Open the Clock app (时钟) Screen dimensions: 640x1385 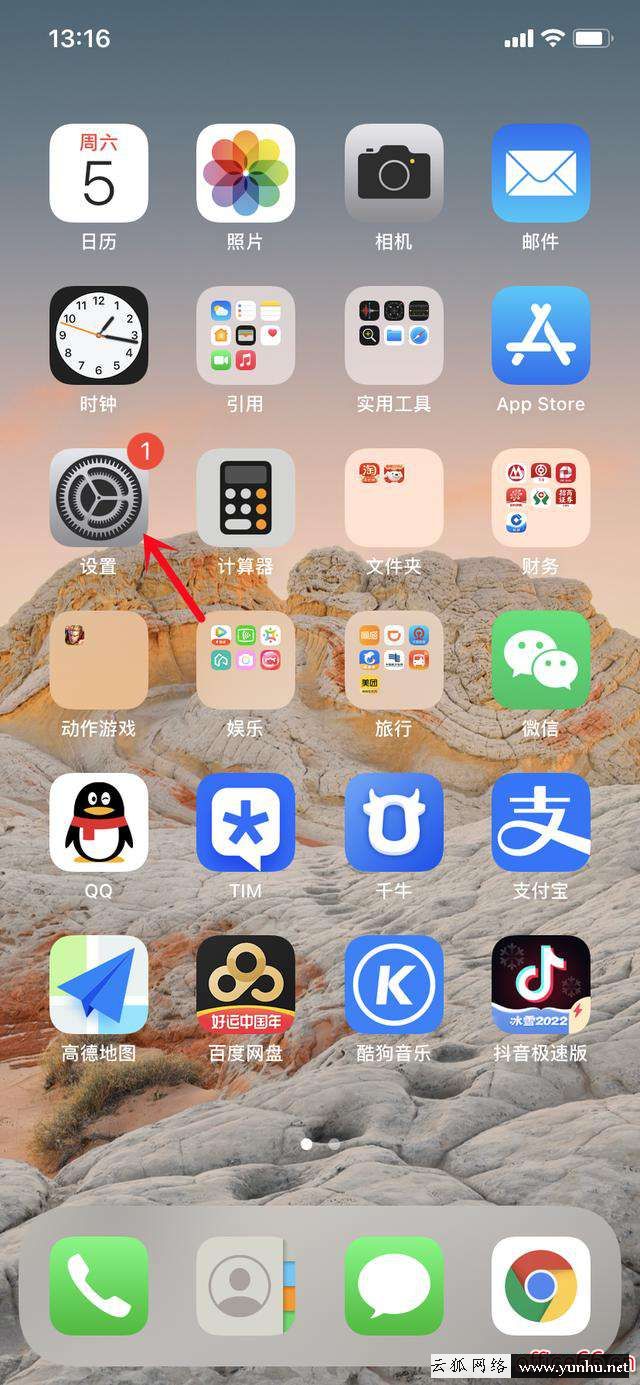pos(98,335)
